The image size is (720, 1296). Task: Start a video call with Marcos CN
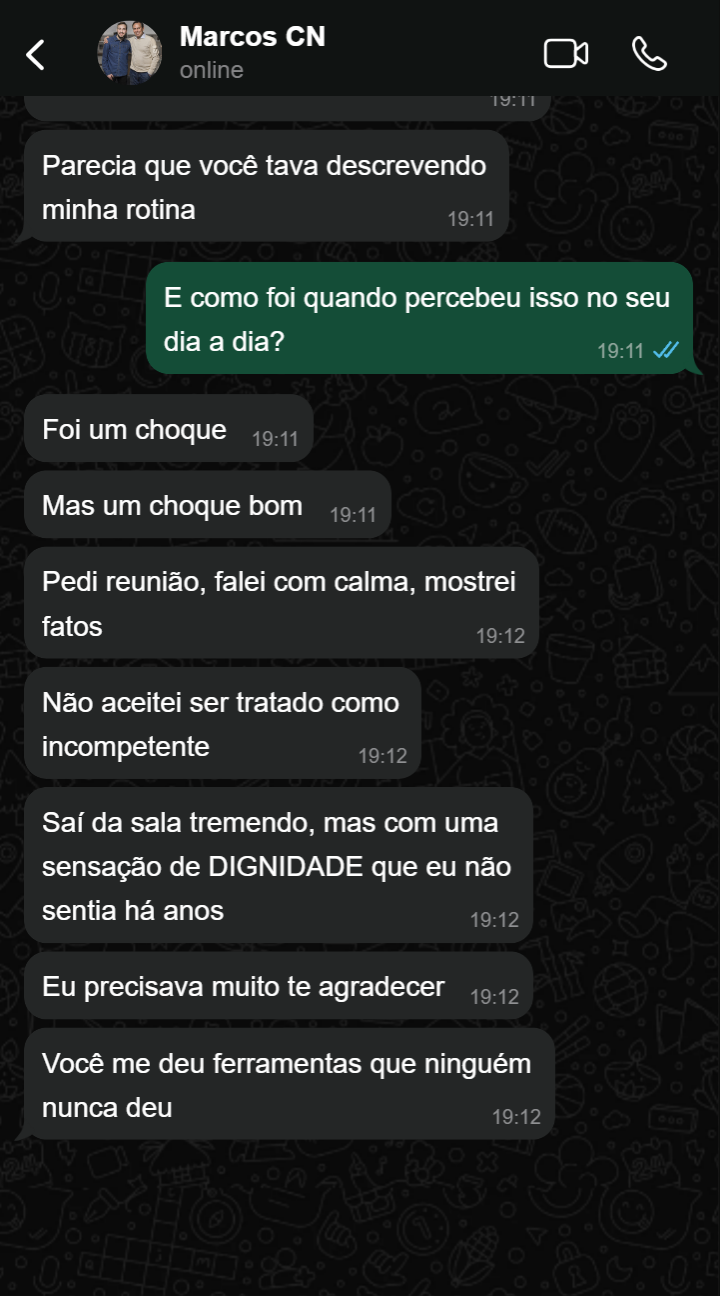coord(565,54)
